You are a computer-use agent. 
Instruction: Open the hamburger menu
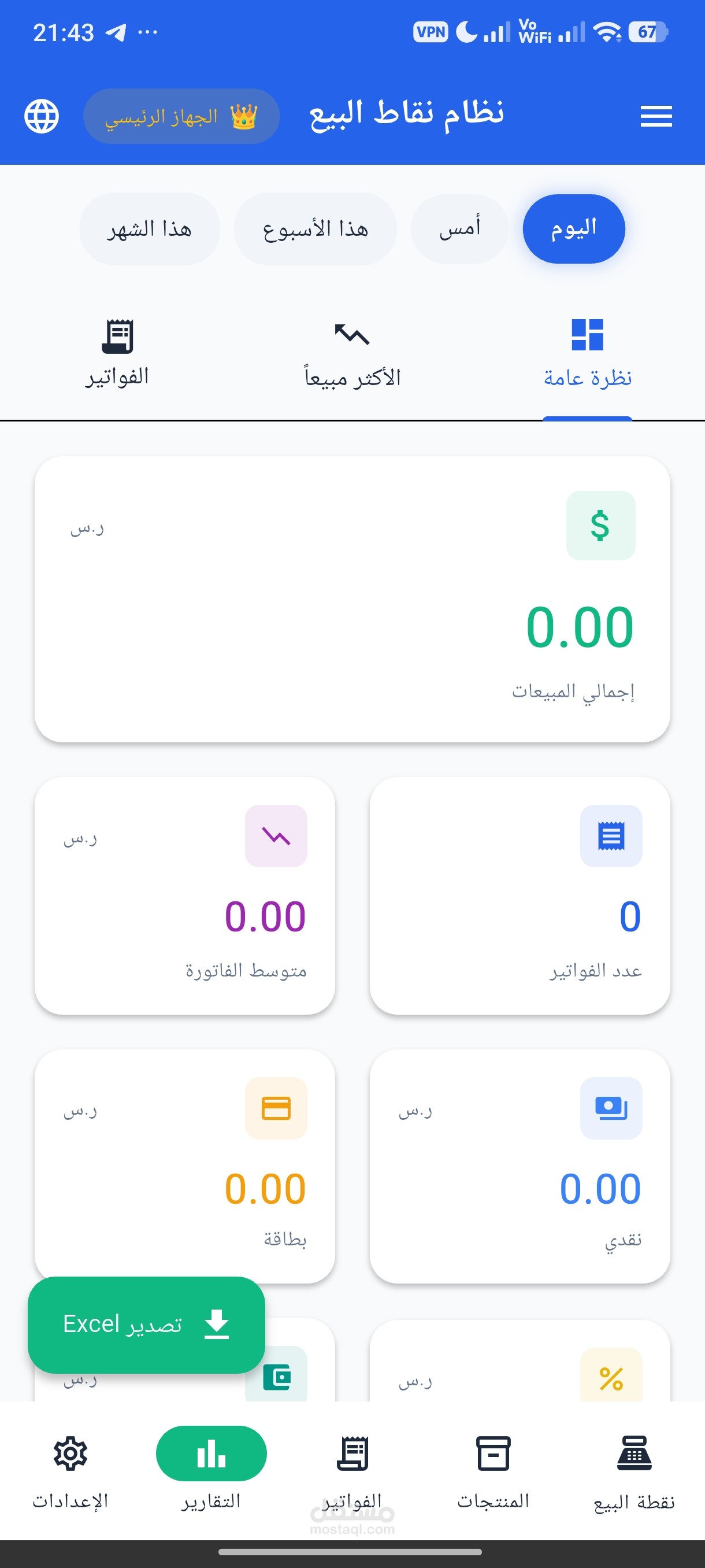(656, 116)
